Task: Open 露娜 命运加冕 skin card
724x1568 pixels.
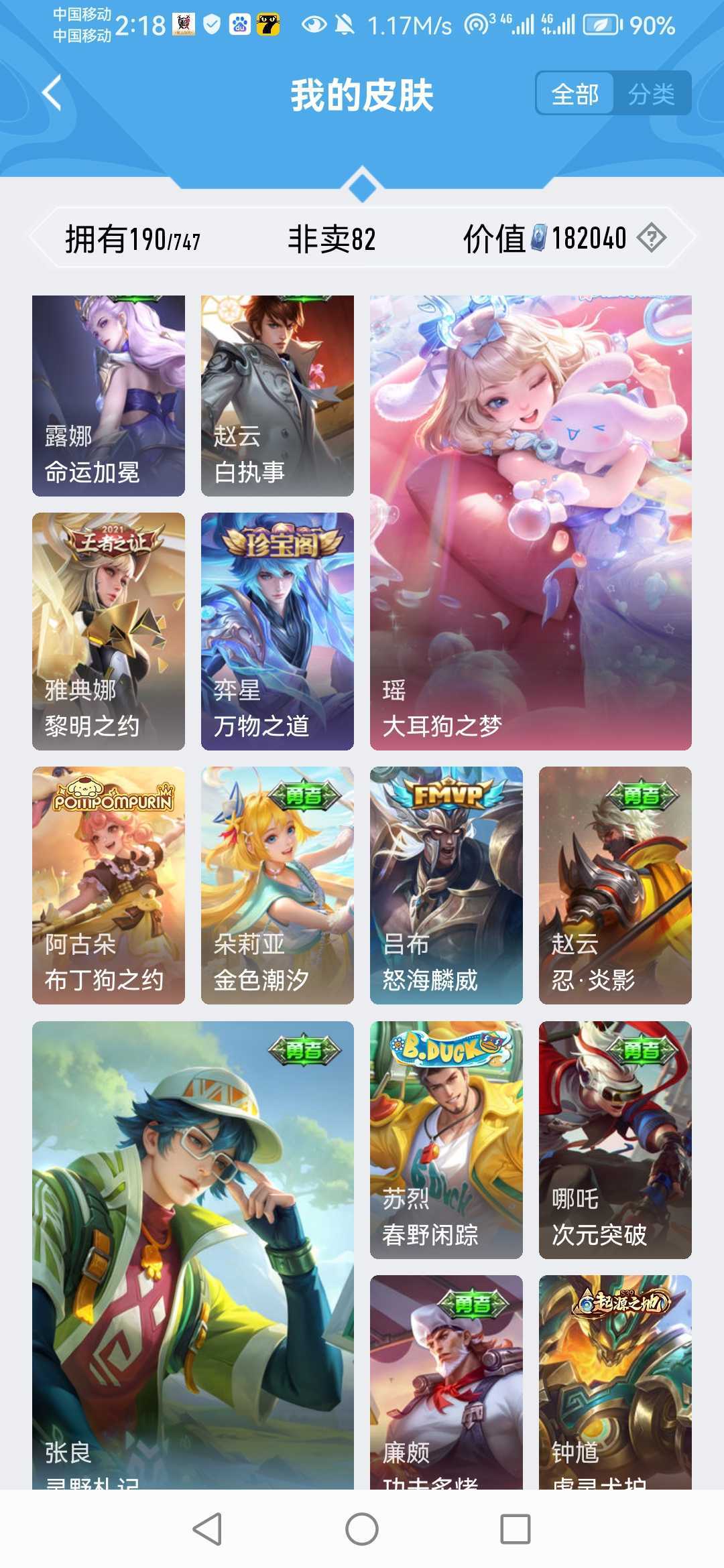Action: [x=109, y=395]
